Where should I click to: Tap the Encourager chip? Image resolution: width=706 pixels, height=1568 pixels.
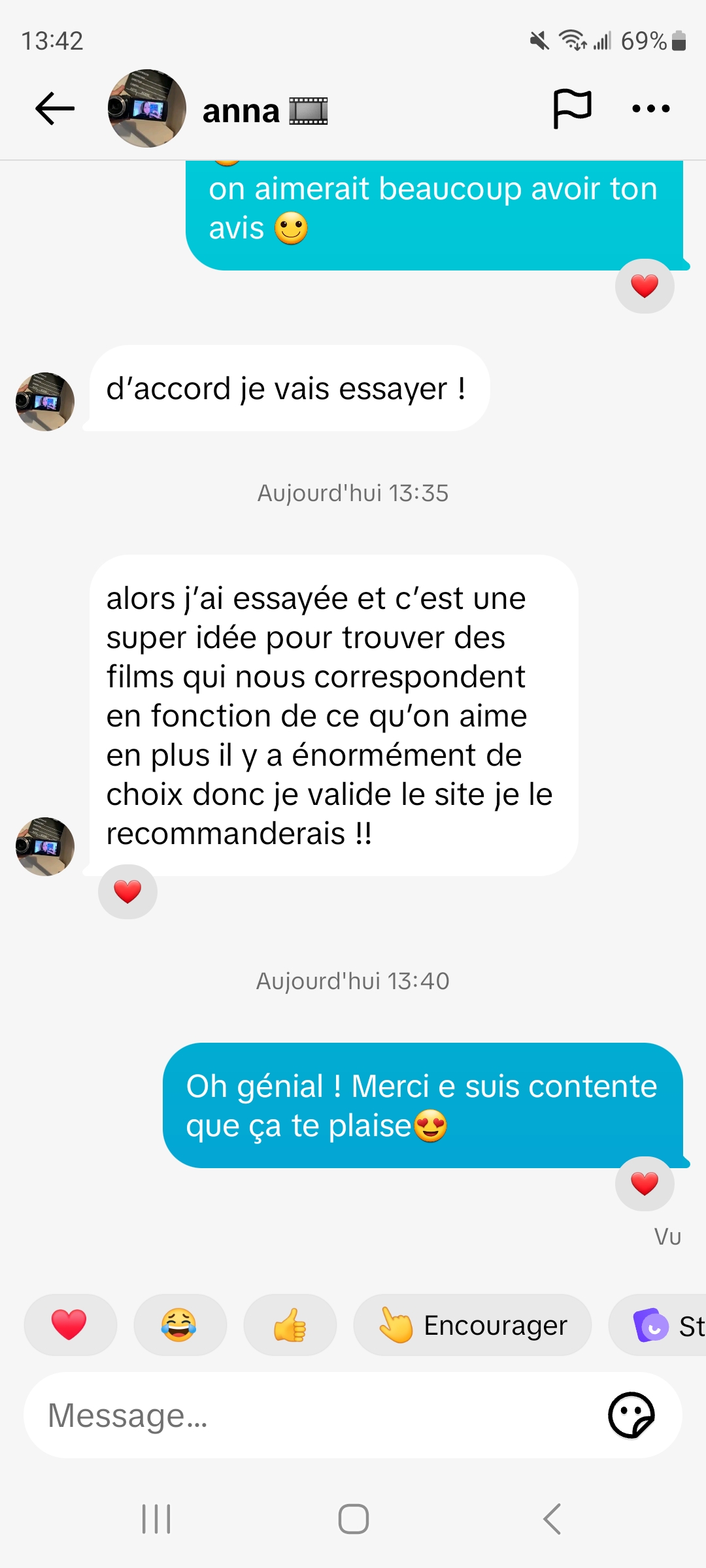(473, 1325)
